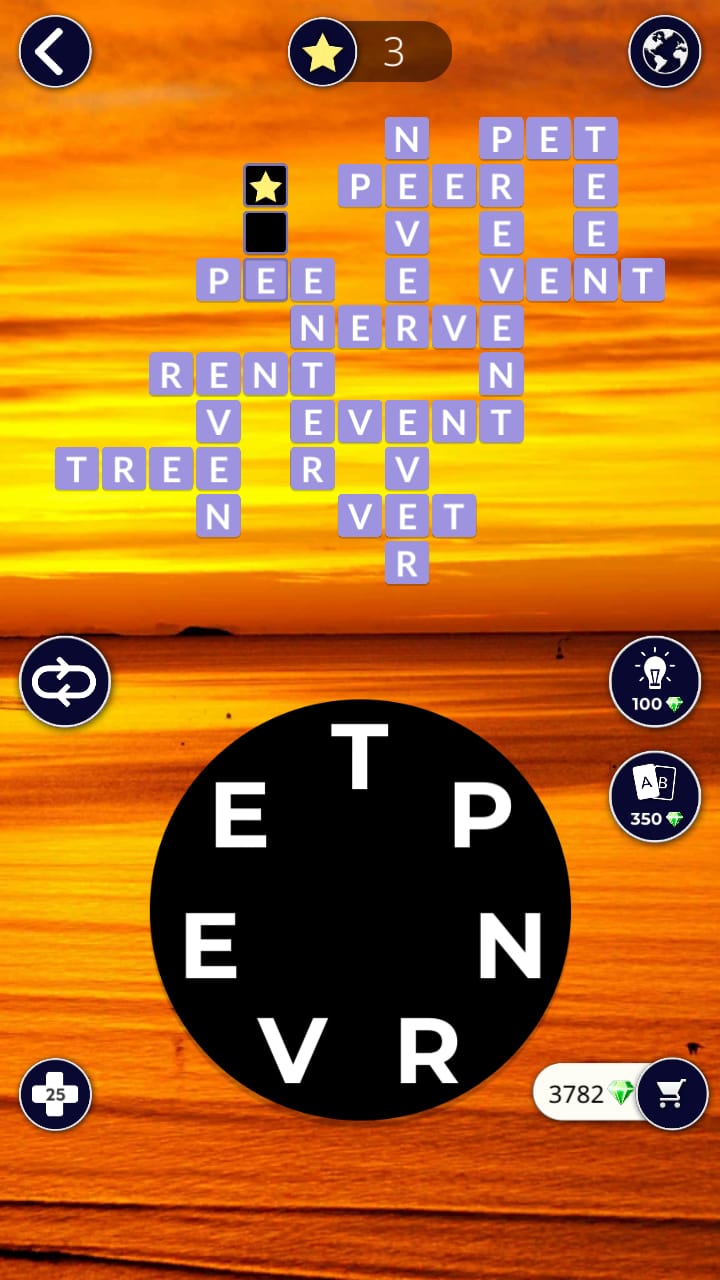
Task: Use the letter cards hint for 350 gems
Action: click(x=655, y=796)
